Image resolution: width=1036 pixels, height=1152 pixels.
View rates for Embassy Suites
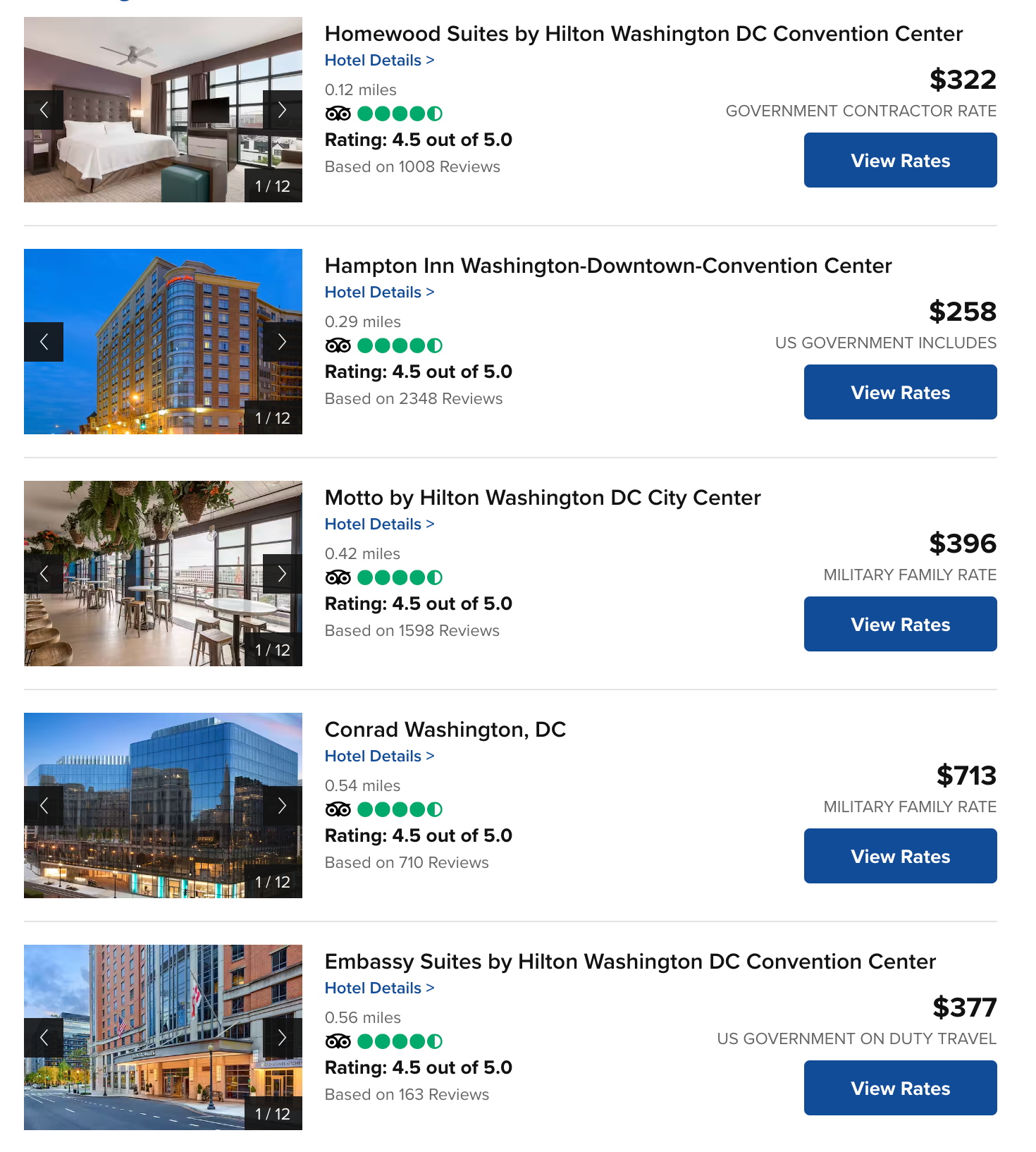coord(900,1088)
